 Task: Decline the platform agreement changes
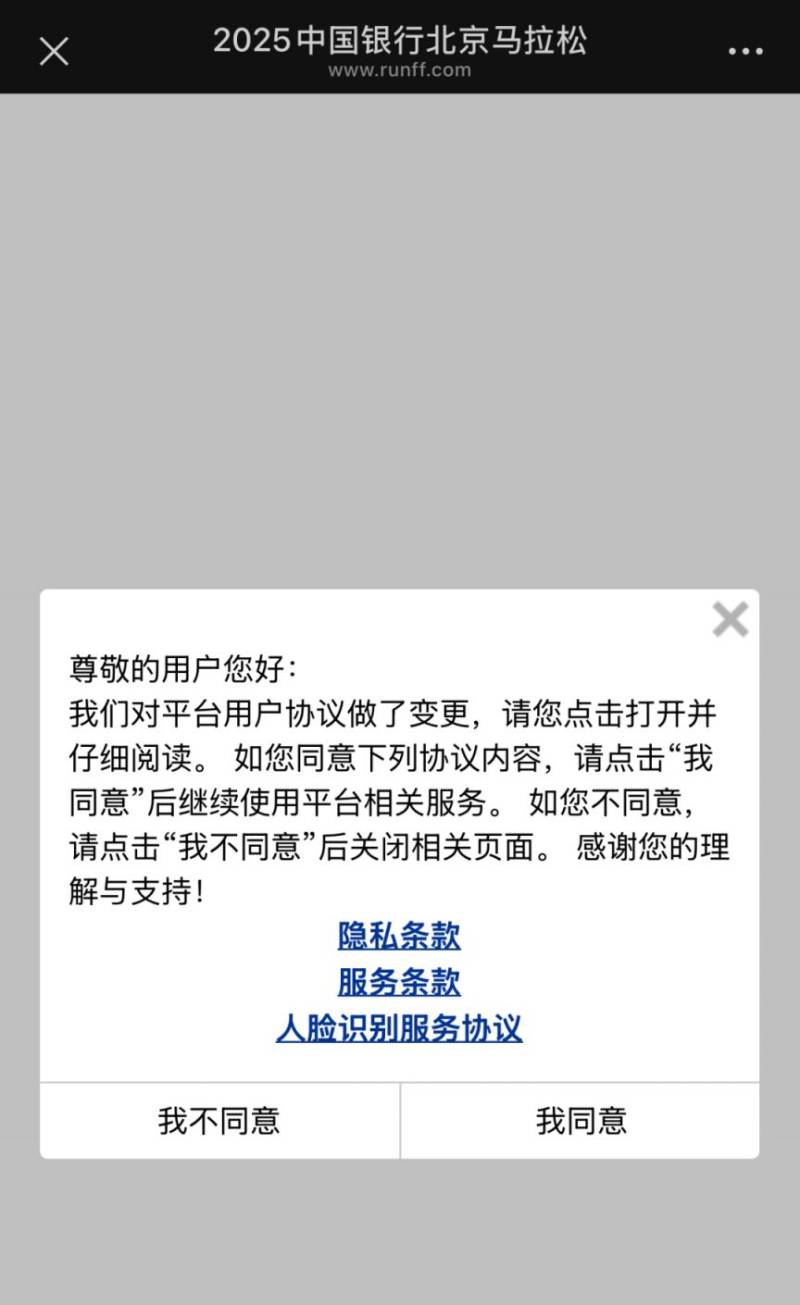[219, 1121]
